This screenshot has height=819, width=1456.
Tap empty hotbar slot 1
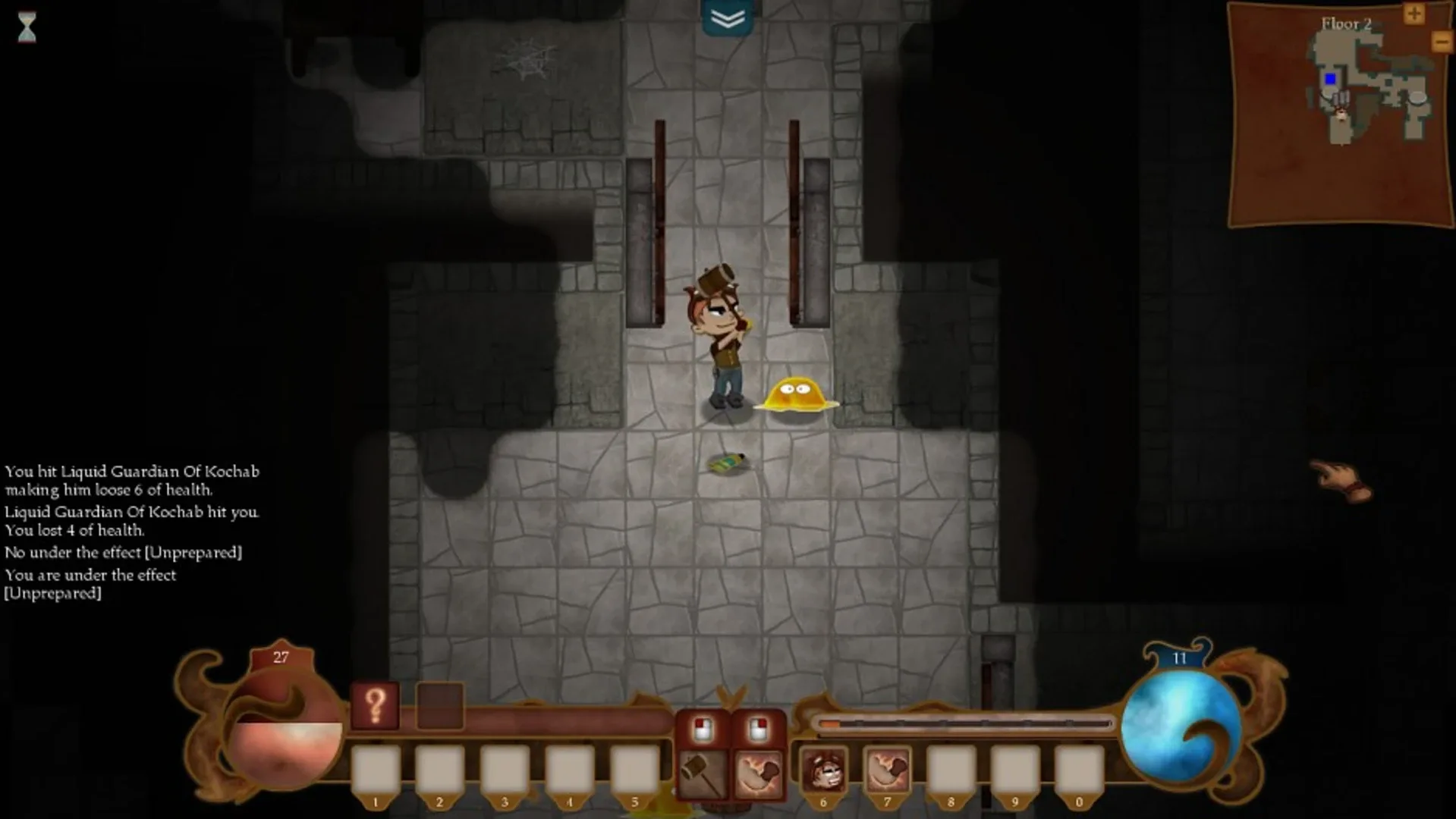pyautogui.click(x=376, y=770)
